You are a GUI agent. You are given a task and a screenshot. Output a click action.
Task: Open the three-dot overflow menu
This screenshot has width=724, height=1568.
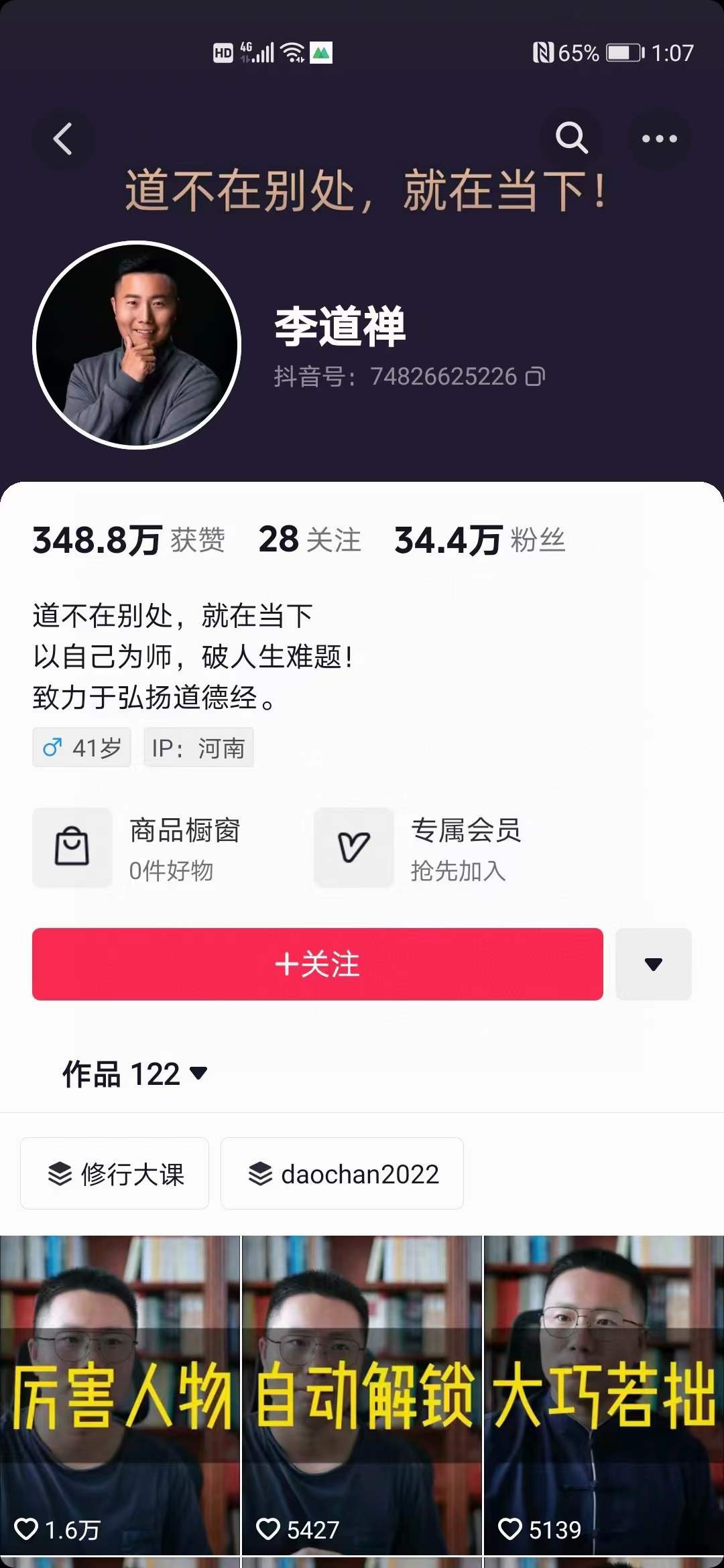pos(660,139)
